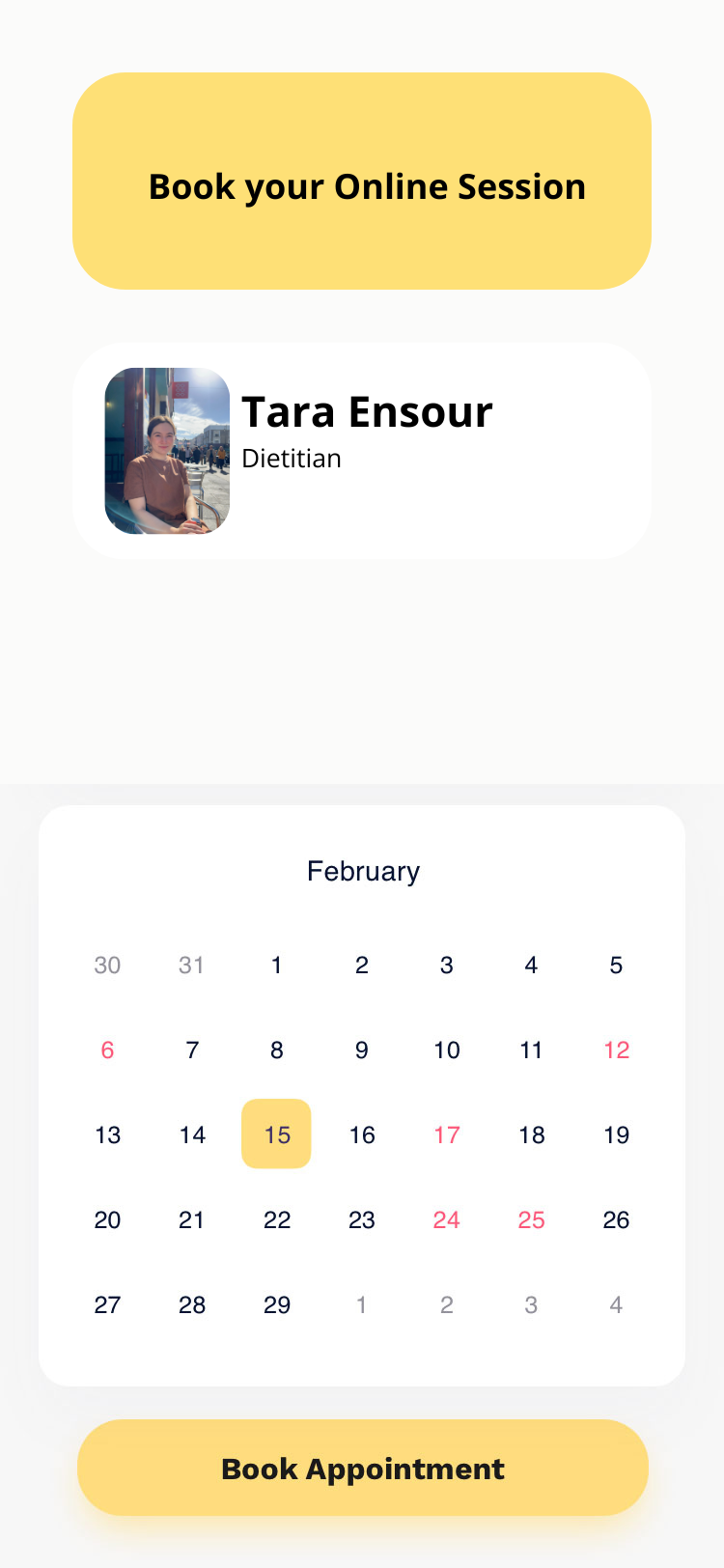The height and width of the screenshot is (1568, 724).
Task: Select the highlighted date 15
Action: [277, 1134]
